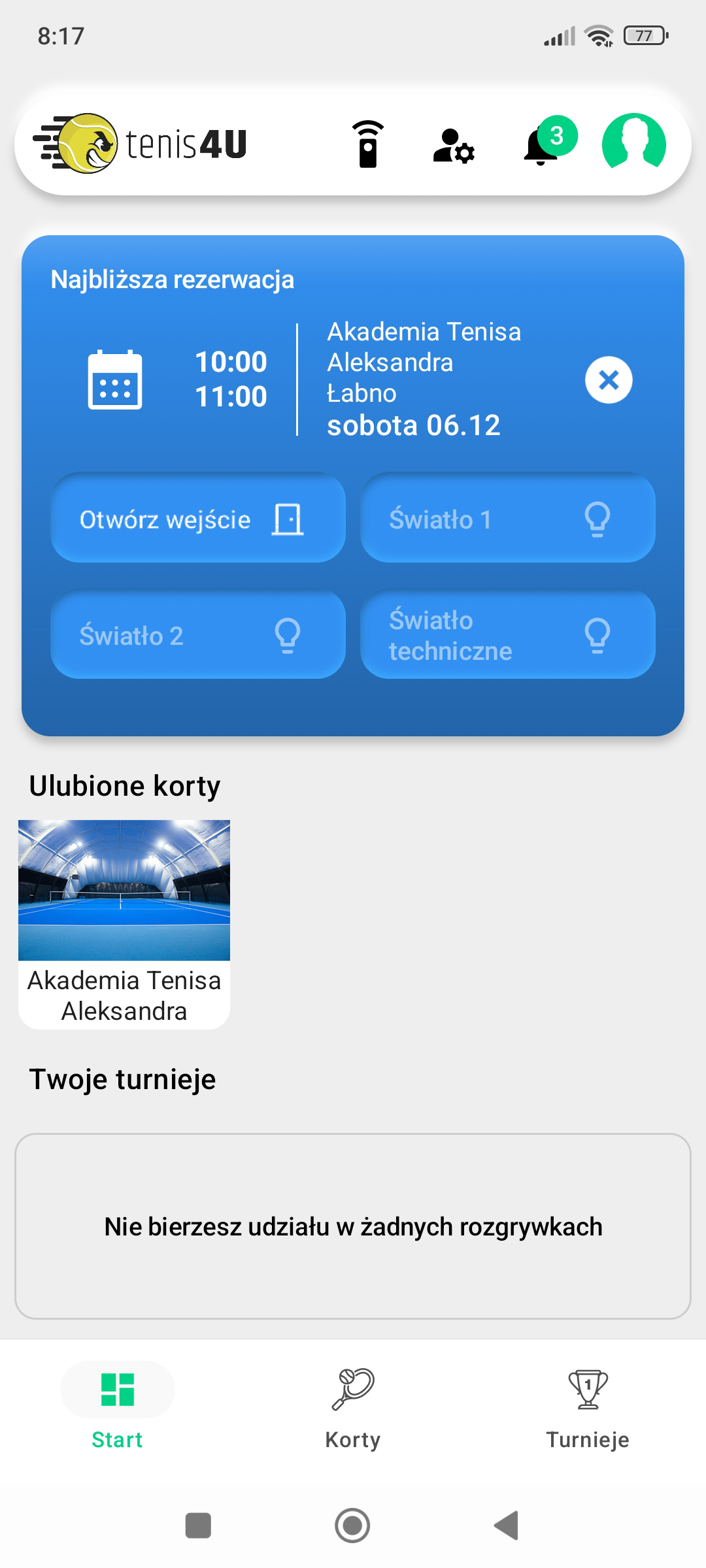Tap the Otwórz wejście button
The image size is (706, 1568).
(198, 518)
